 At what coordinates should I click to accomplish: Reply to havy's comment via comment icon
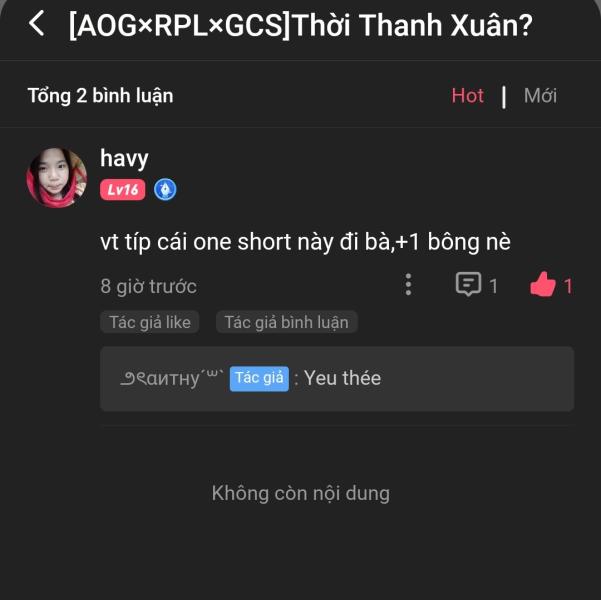coord(468,286)
